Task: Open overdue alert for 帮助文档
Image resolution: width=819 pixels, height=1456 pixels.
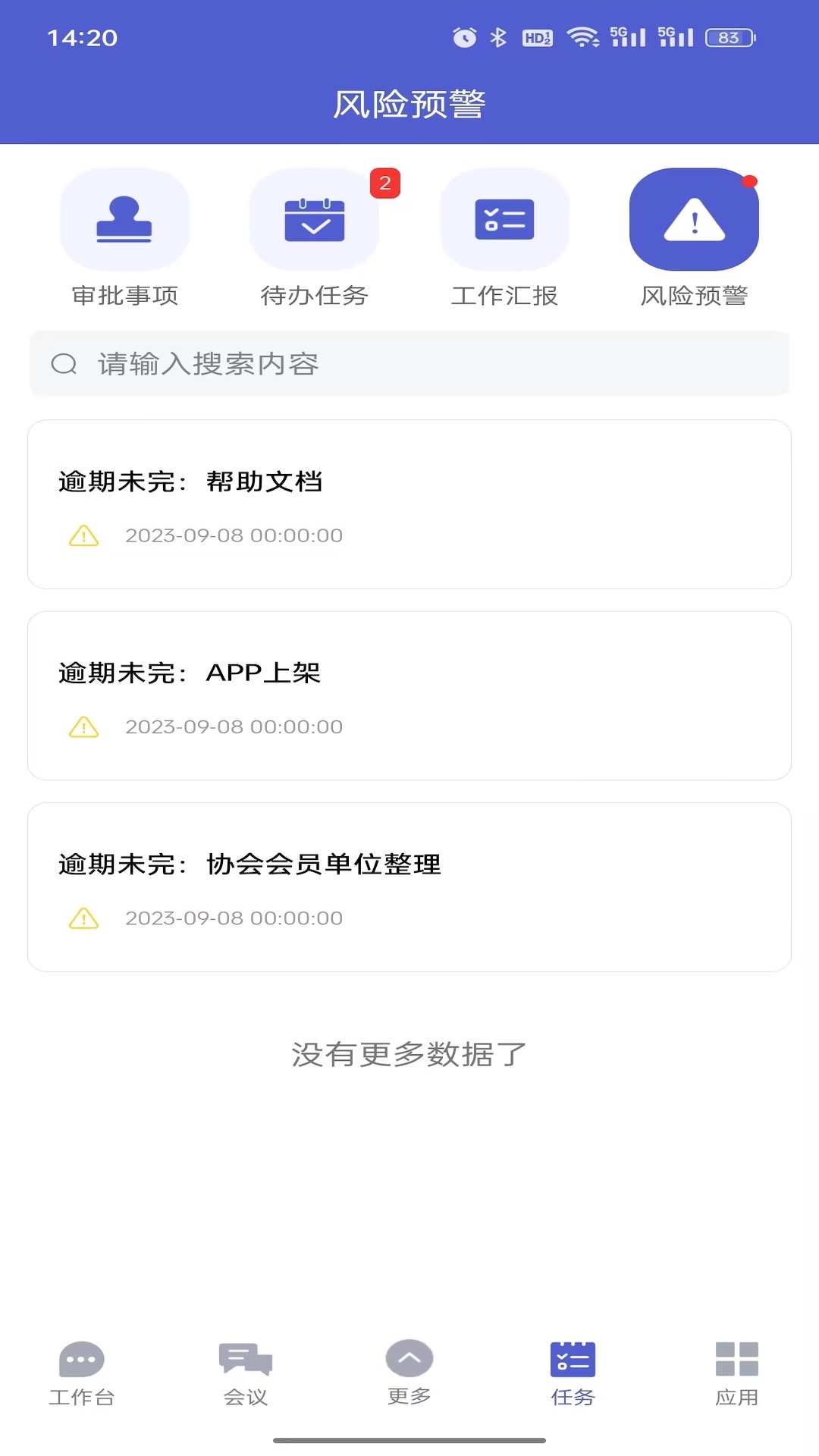Action: (x=409, y=504)
